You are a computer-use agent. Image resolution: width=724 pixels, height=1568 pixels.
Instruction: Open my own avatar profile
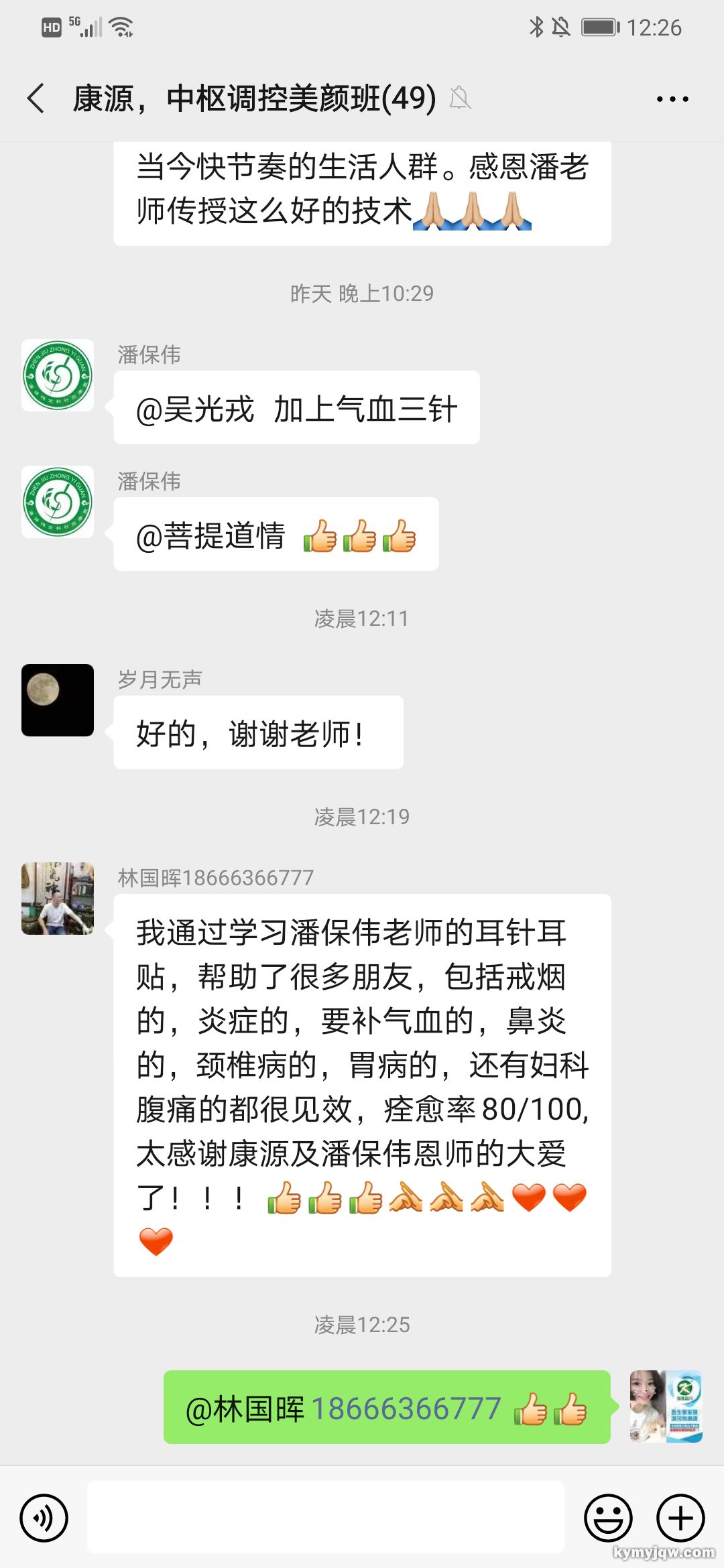[x=666, y=1407]
